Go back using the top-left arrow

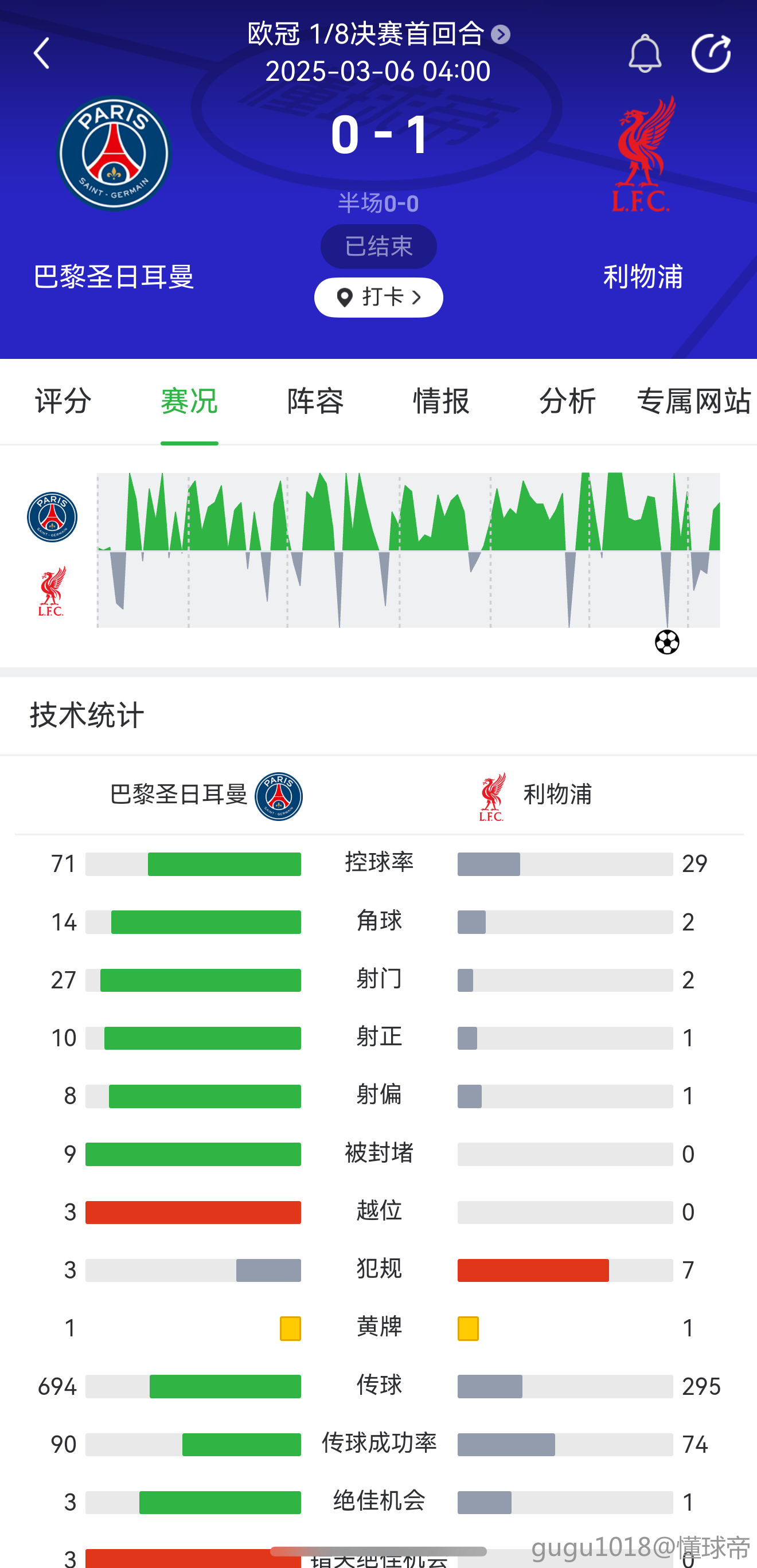pyautogui.click(x=41, y=53)
